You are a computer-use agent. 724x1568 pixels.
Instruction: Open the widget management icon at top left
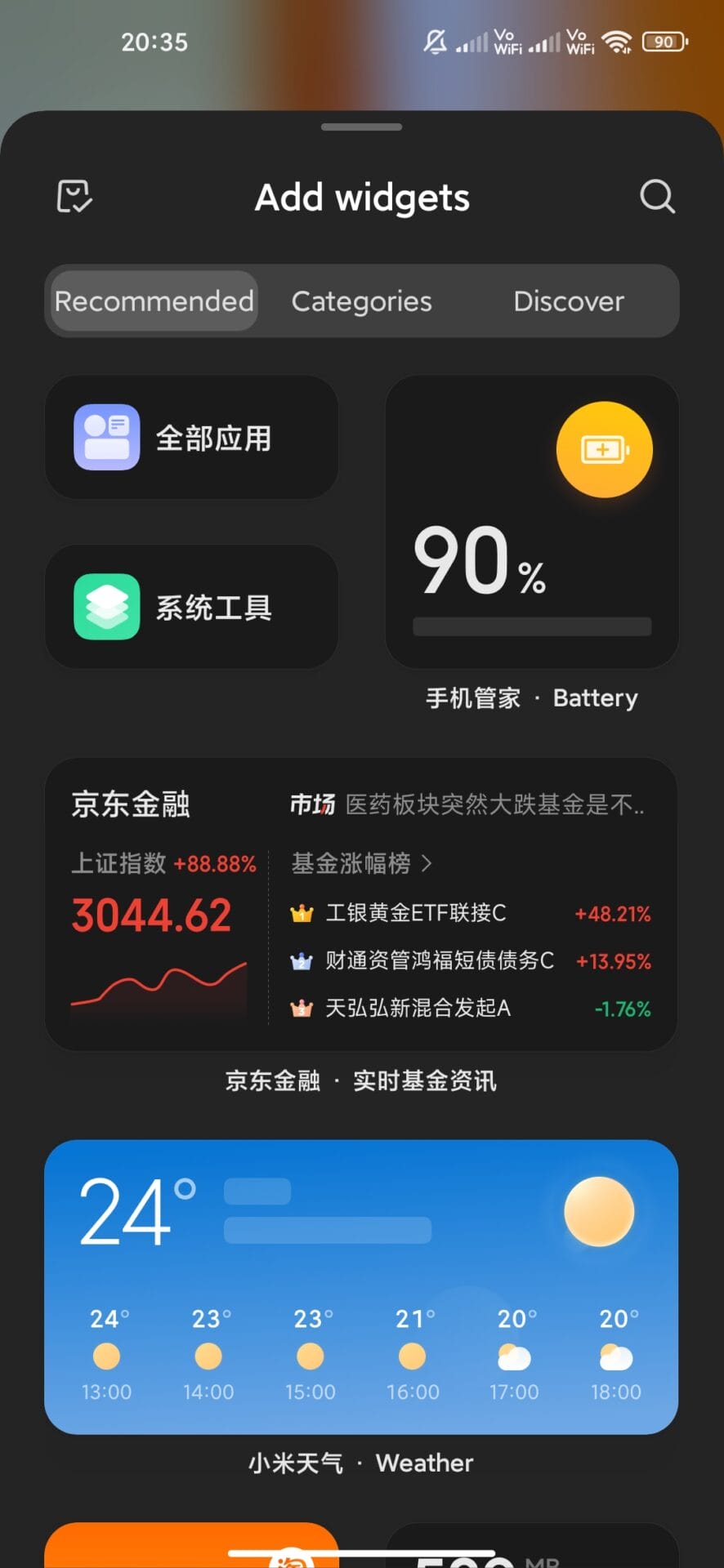(74, 197)
